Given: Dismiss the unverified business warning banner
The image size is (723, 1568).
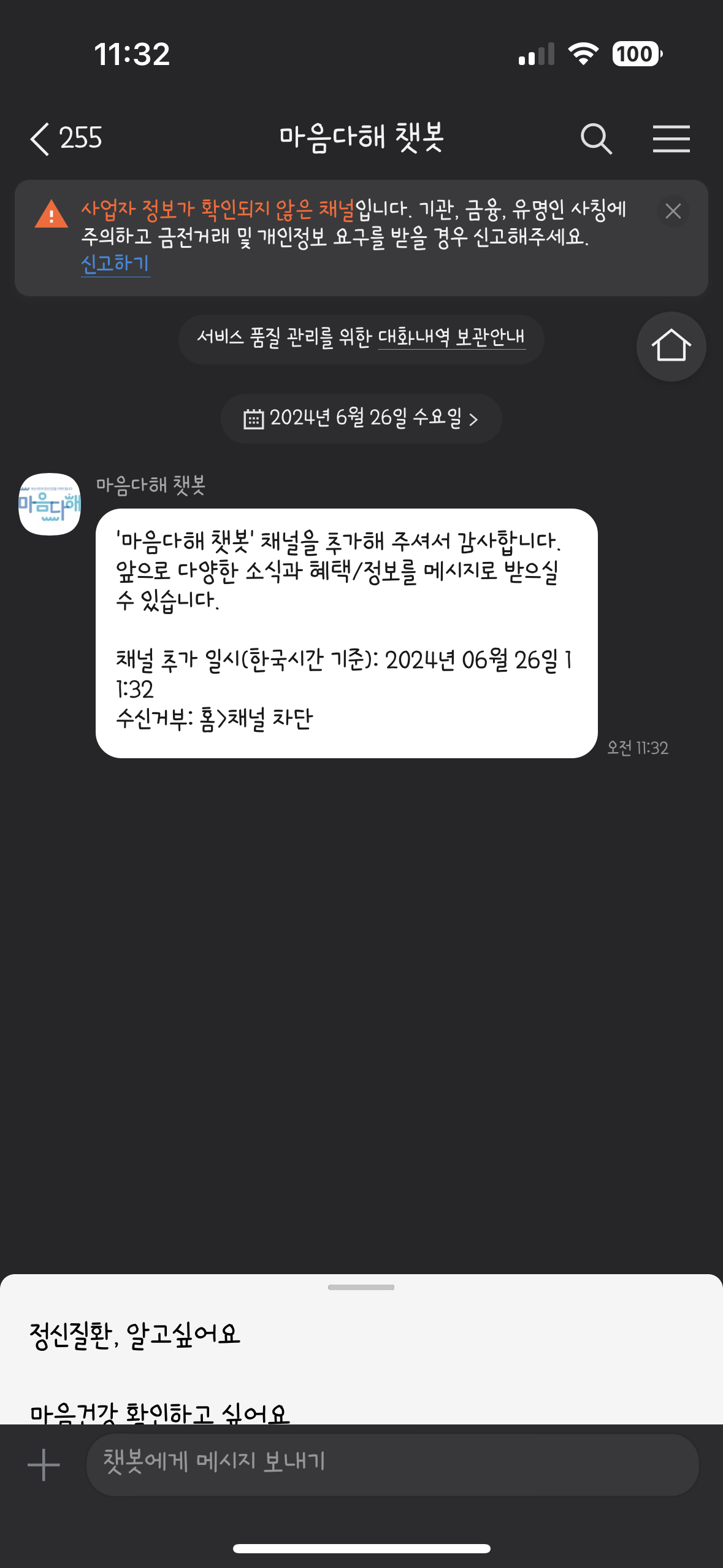Looking at the screenshot, I should point(673,212).
